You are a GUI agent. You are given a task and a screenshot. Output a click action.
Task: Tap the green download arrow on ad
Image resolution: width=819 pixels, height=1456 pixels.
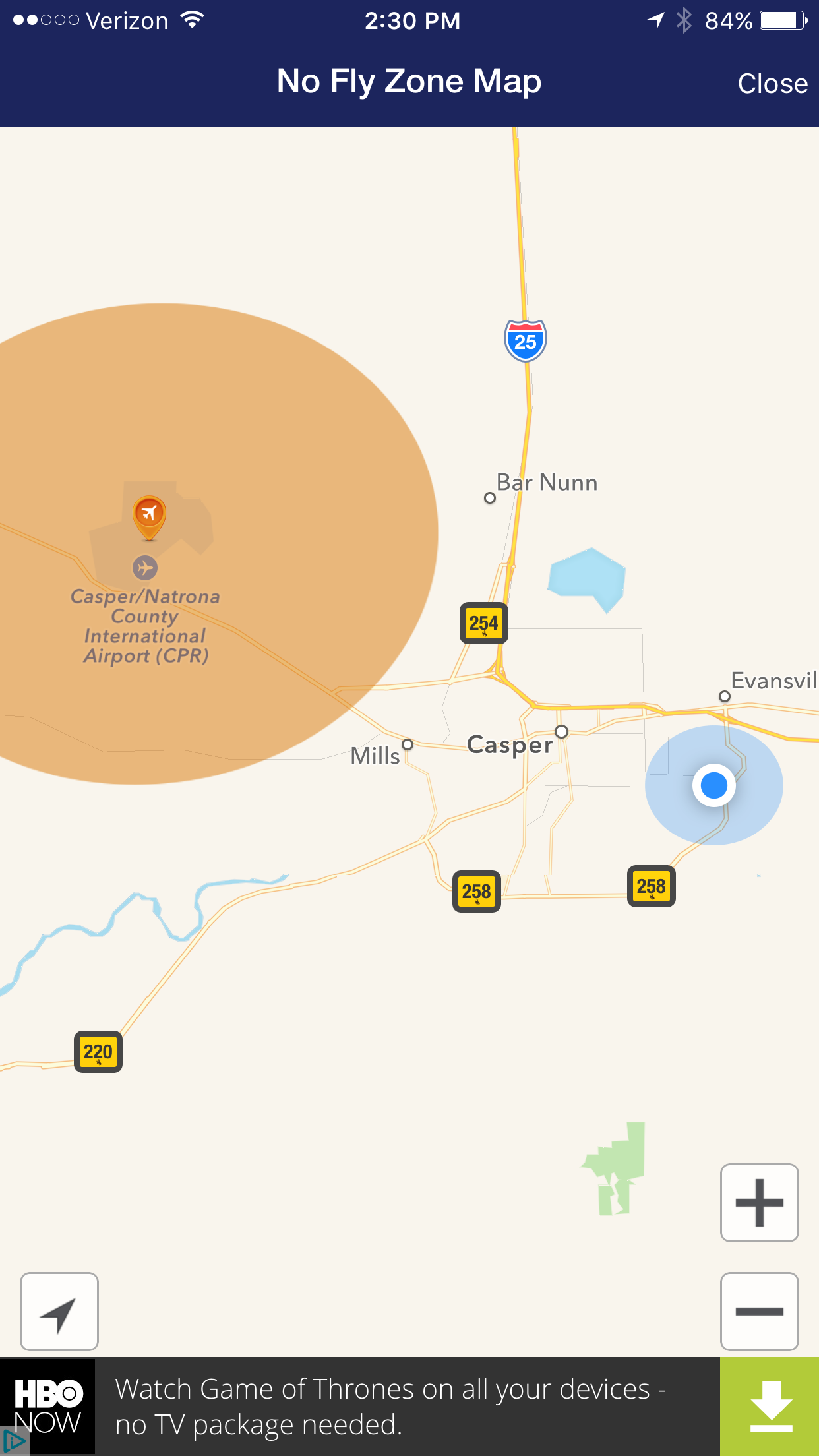[x=770, y=1407]
